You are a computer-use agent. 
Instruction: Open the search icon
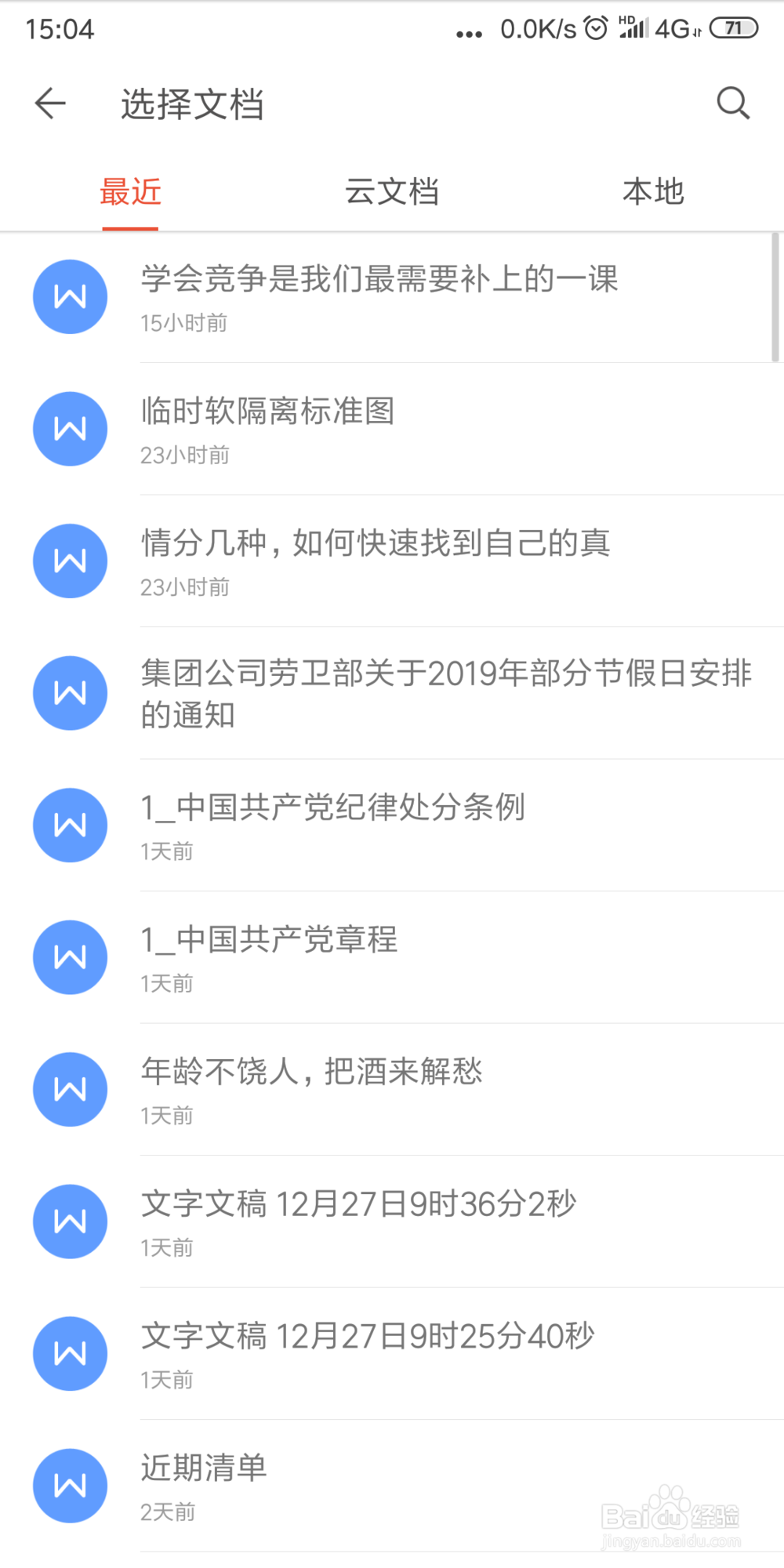tap(732, 103)
